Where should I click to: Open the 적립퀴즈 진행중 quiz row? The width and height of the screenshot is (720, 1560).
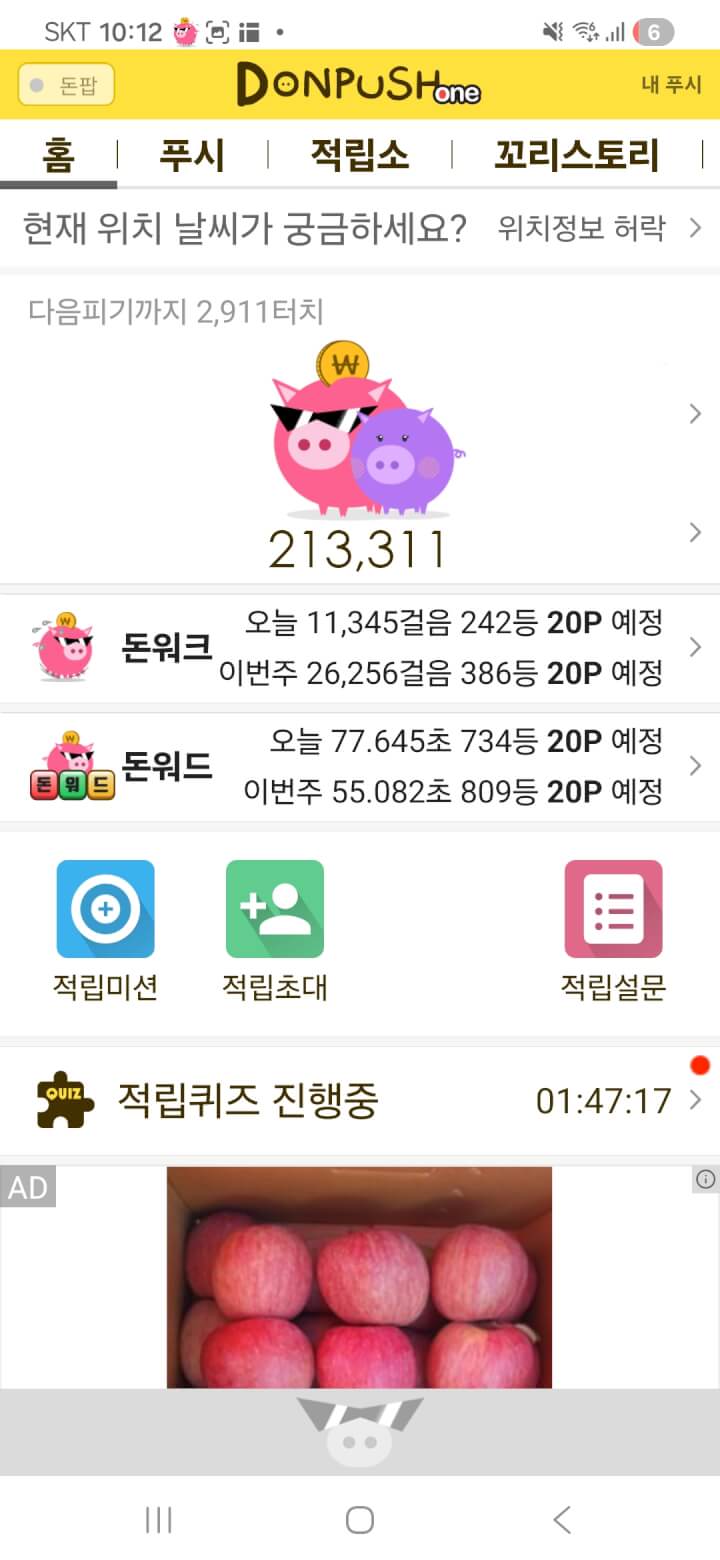(360, 1101)
